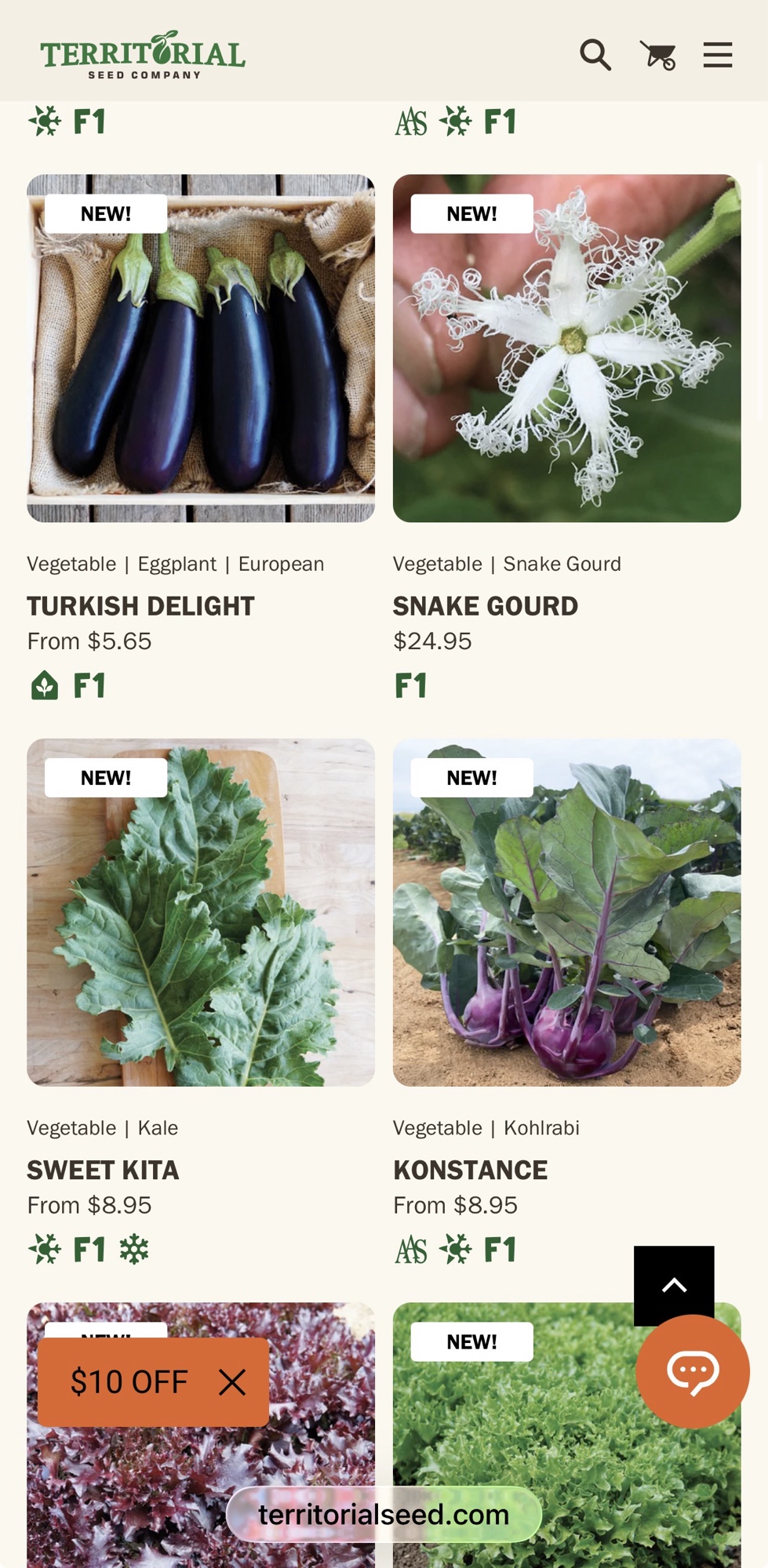Viewport: 768px width, 1568px height.
Task: Tap the territorialseed.com address pill
Action: 384,1514
